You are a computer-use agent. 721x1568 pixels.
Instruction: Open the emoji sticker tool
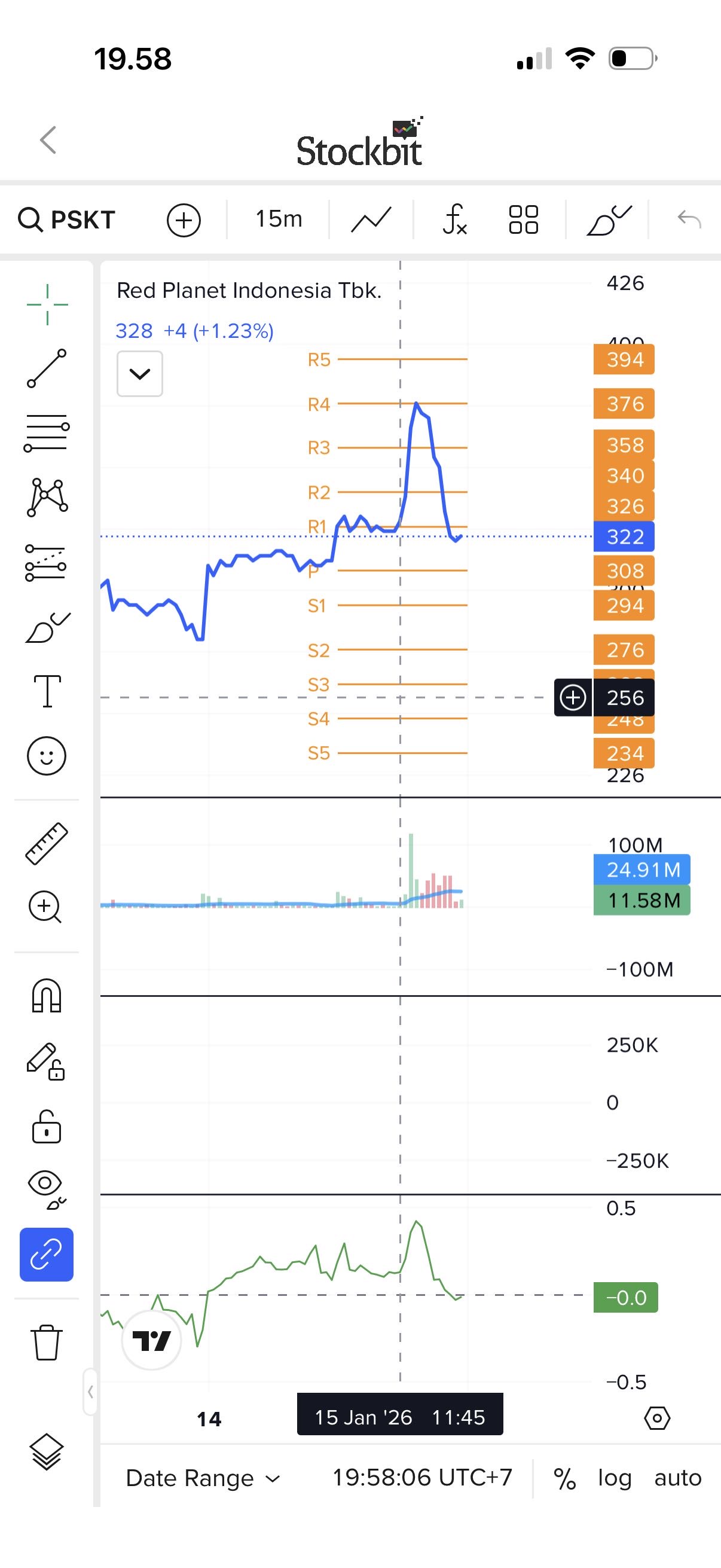(46, 756)
